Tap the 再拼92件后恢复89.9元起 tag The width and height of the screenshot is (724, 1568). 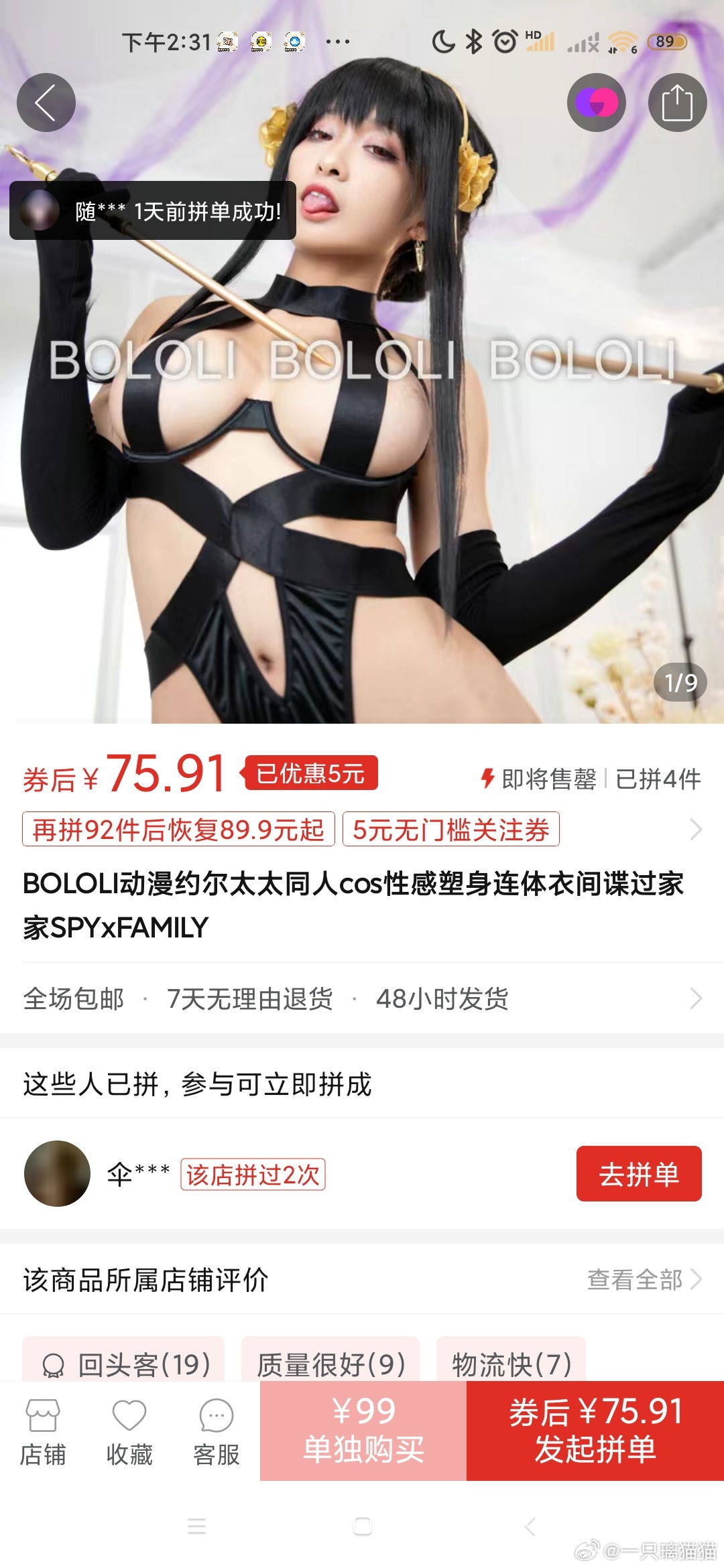(x=178, y=830)
